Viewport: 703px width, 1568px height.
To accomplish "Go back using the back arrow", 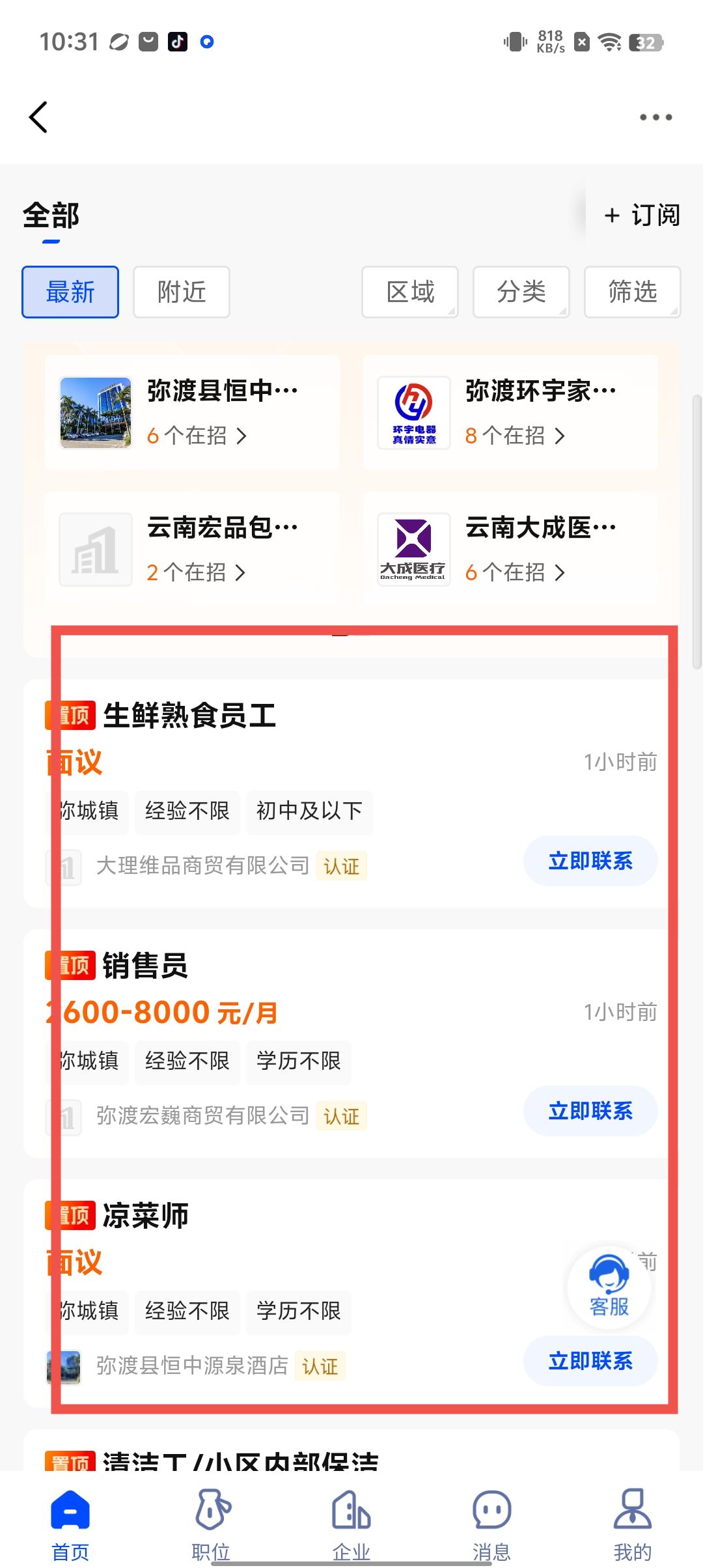I will (38, 117).
